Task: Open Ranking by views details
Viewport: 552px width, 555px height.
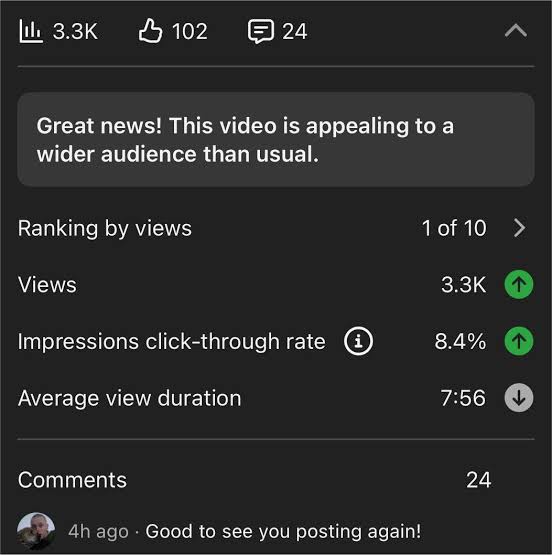Action: click(276, 228)
